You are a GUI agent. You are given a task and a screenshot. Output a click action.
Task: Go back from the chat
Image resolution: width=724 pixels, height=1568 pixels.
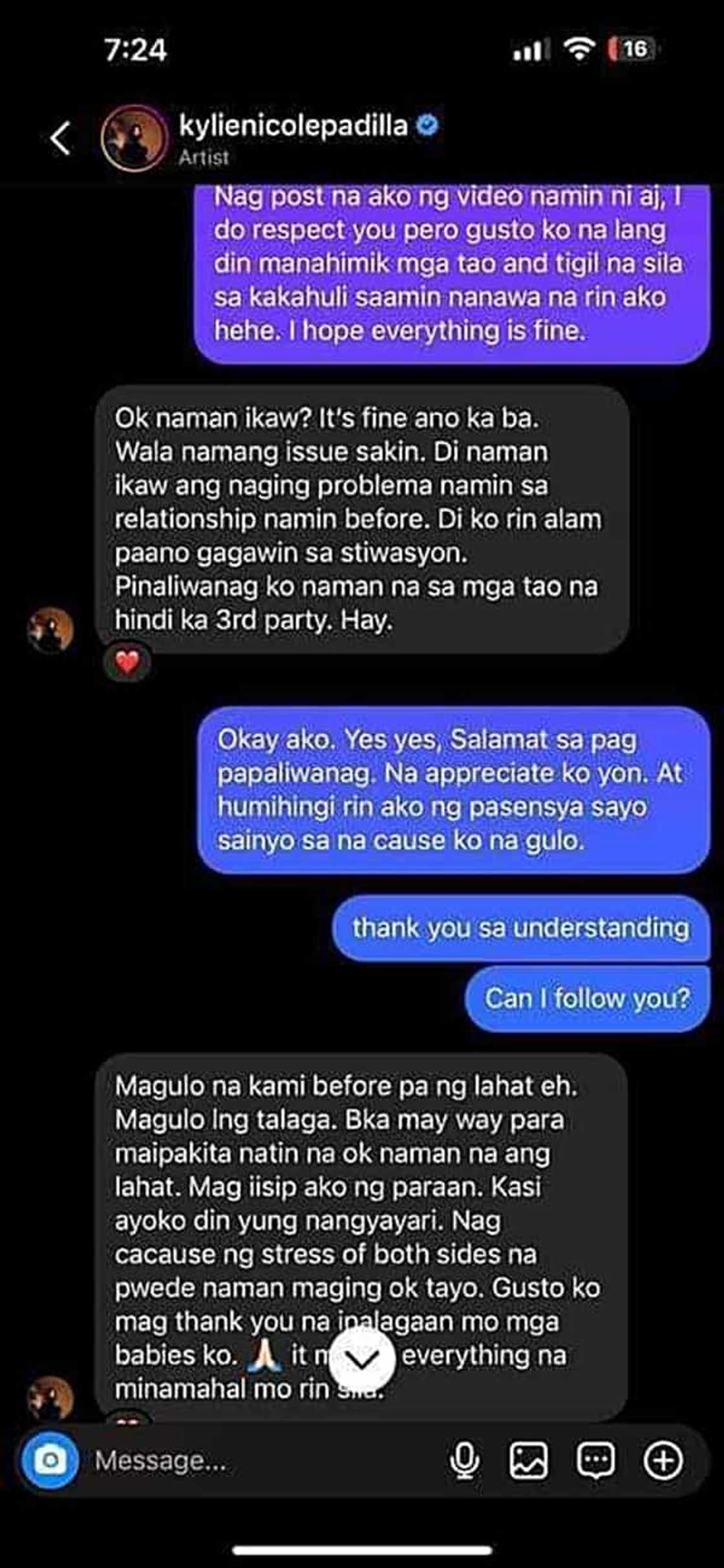click(61, 138)
